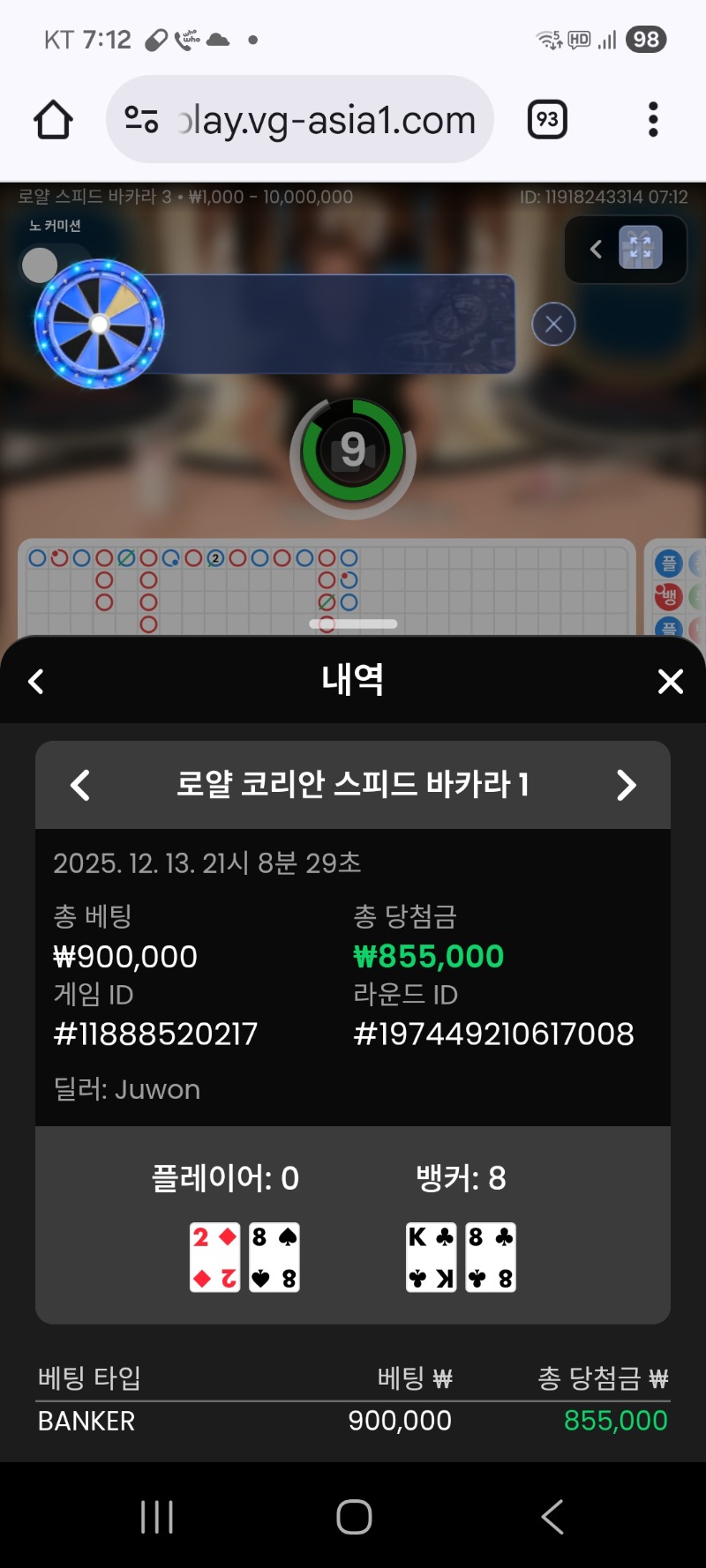Tap the address bar showing vg-asia1.com

tap(300, 119)
